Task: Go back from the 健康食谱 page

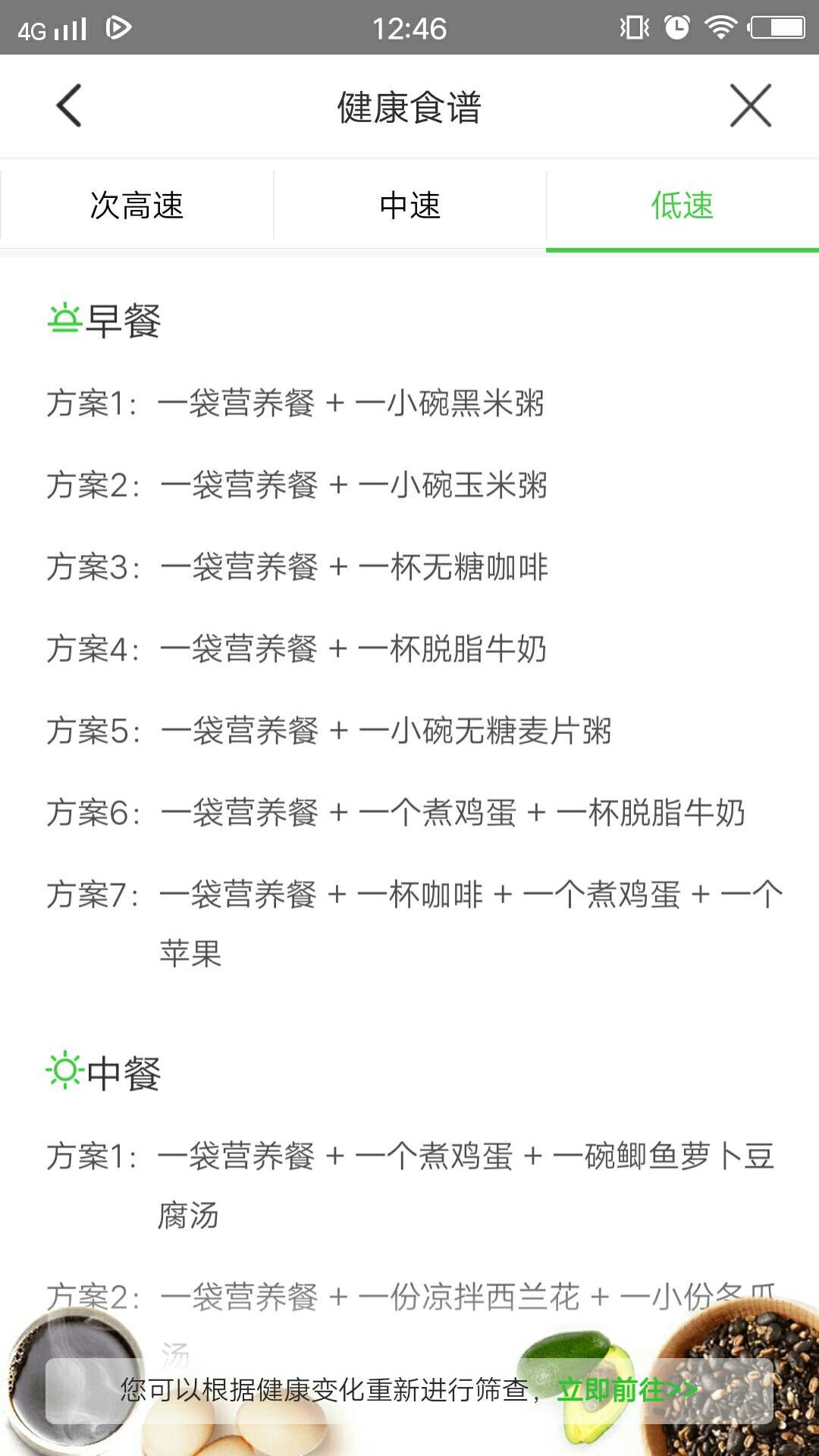Action: (69, 106)
